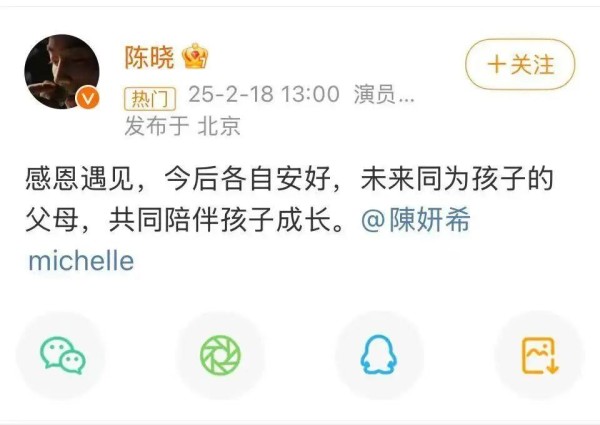Open the 陈晓 username link
600x425 pixels.
(x=148, y=58)
